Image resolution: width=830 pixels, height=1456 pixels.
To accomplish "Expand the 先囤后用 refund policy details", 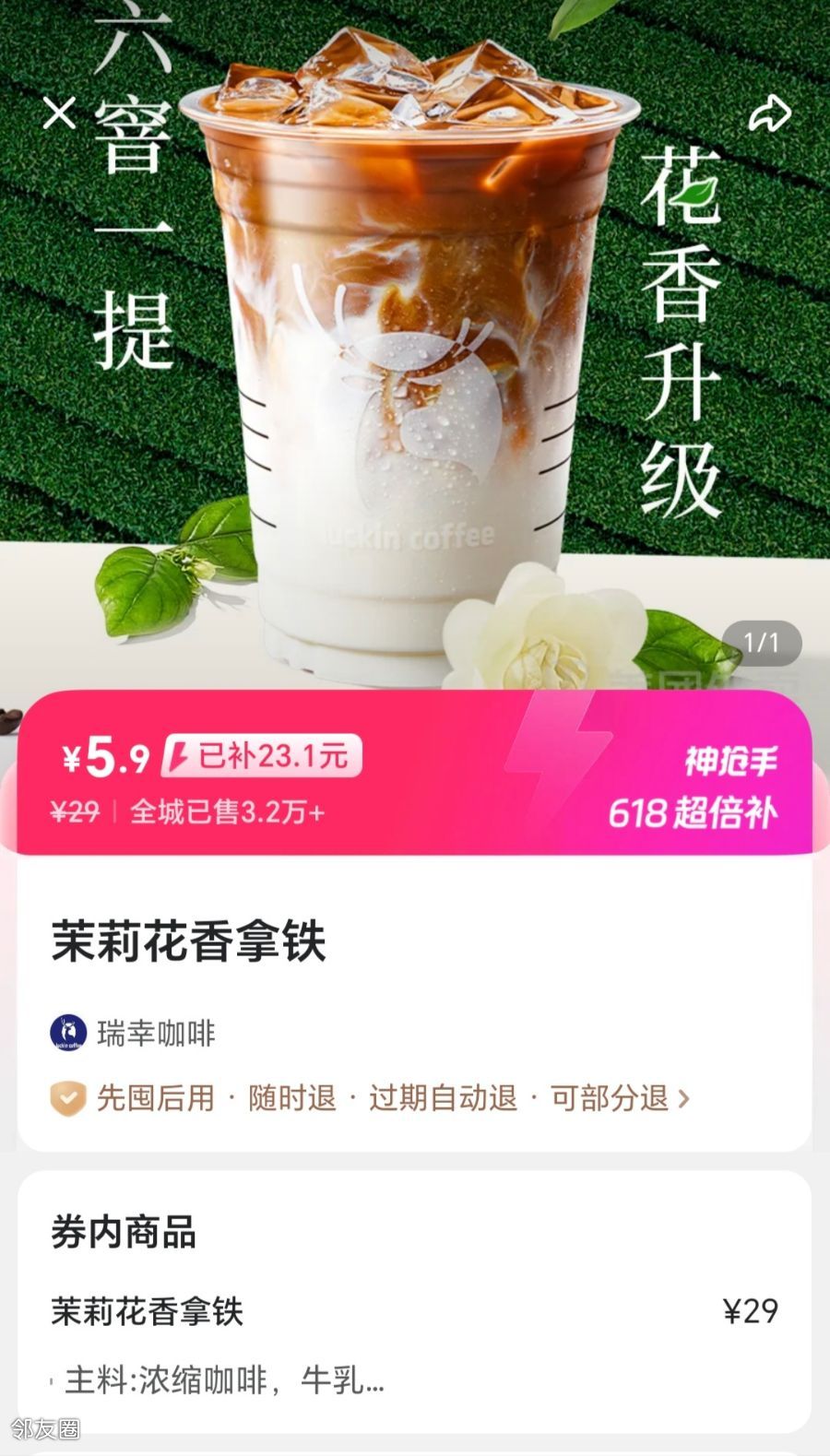I will [x=370, y=1098].
